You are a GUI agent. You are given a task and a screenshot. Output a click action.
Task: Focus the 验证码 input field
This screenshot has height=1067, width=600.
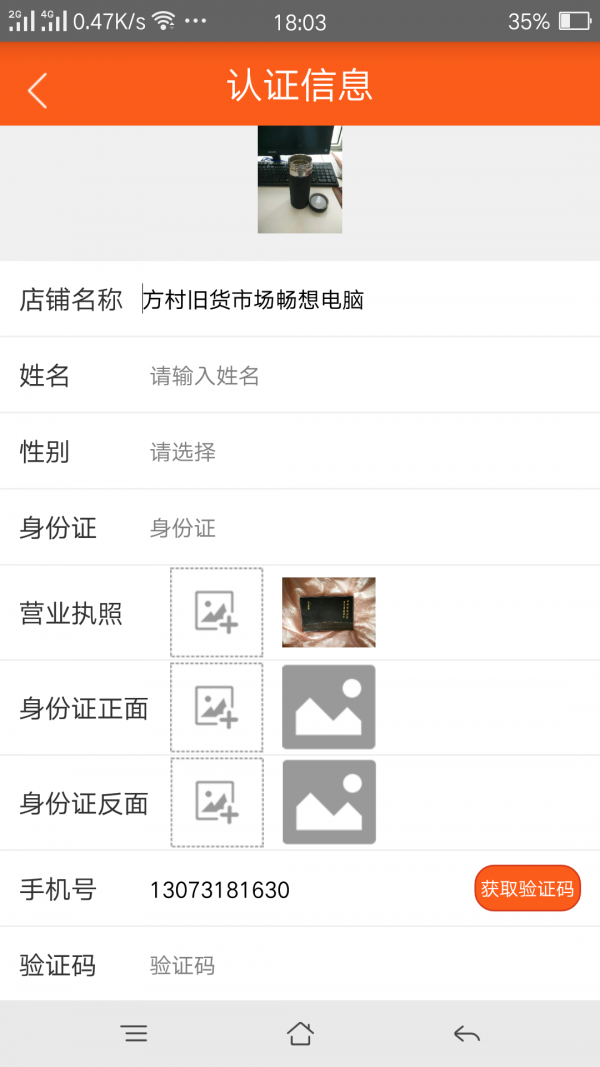(x=360, y=965)
